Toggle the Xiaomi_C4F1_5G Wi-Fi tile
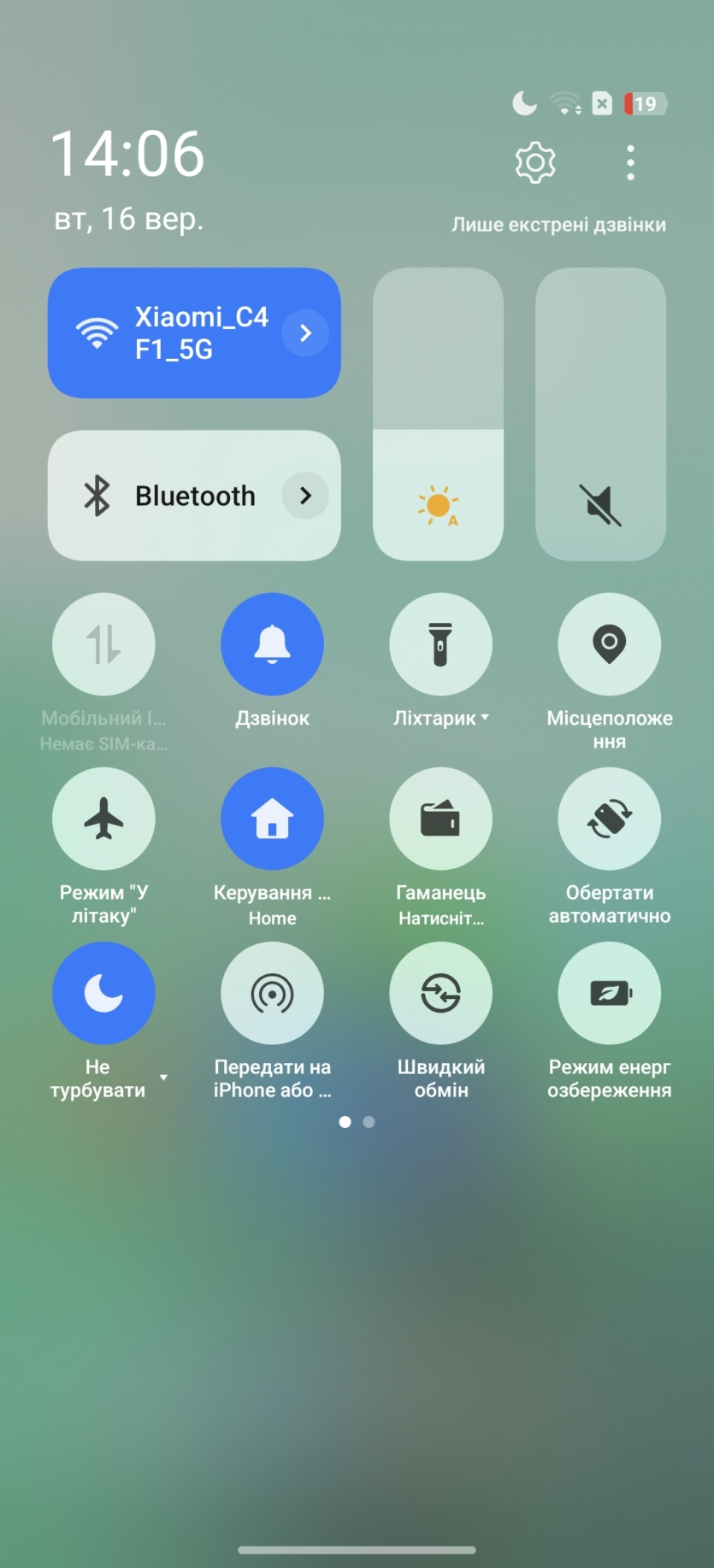714x1568 pixels. click(171, 333)
